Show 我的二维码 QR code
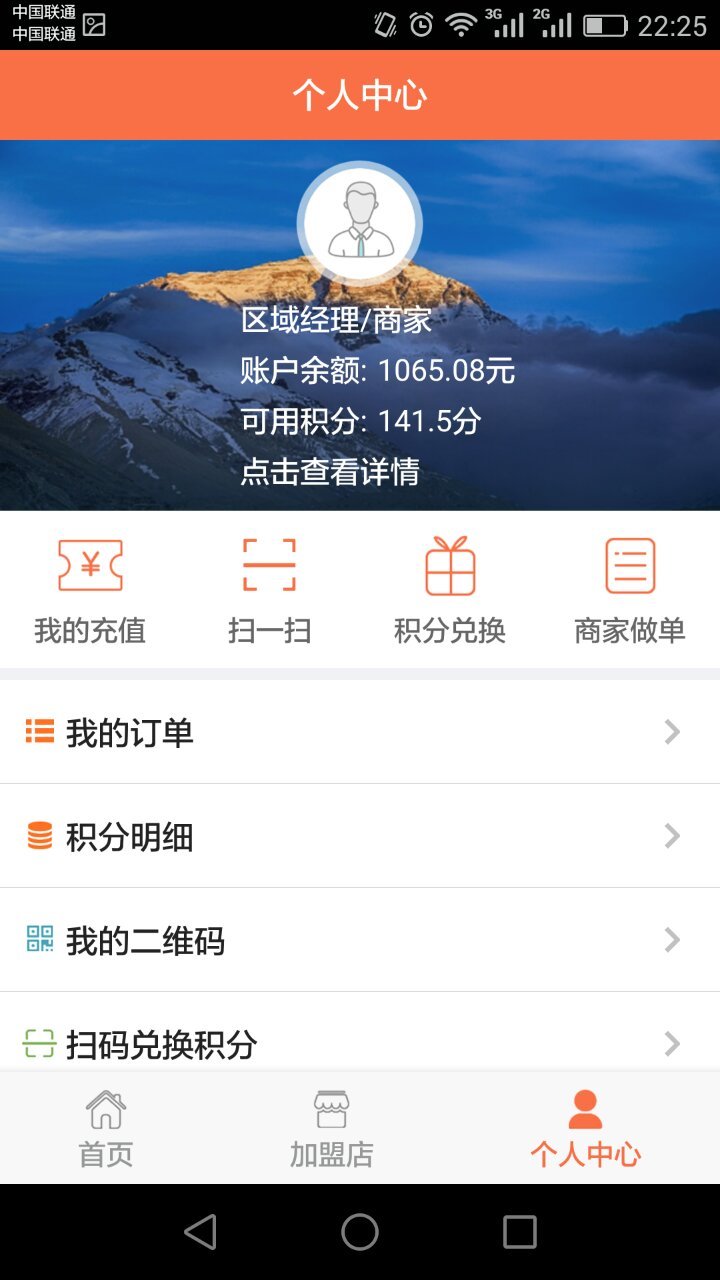This screenshot has height=1280, width=720. coord(360,941)
